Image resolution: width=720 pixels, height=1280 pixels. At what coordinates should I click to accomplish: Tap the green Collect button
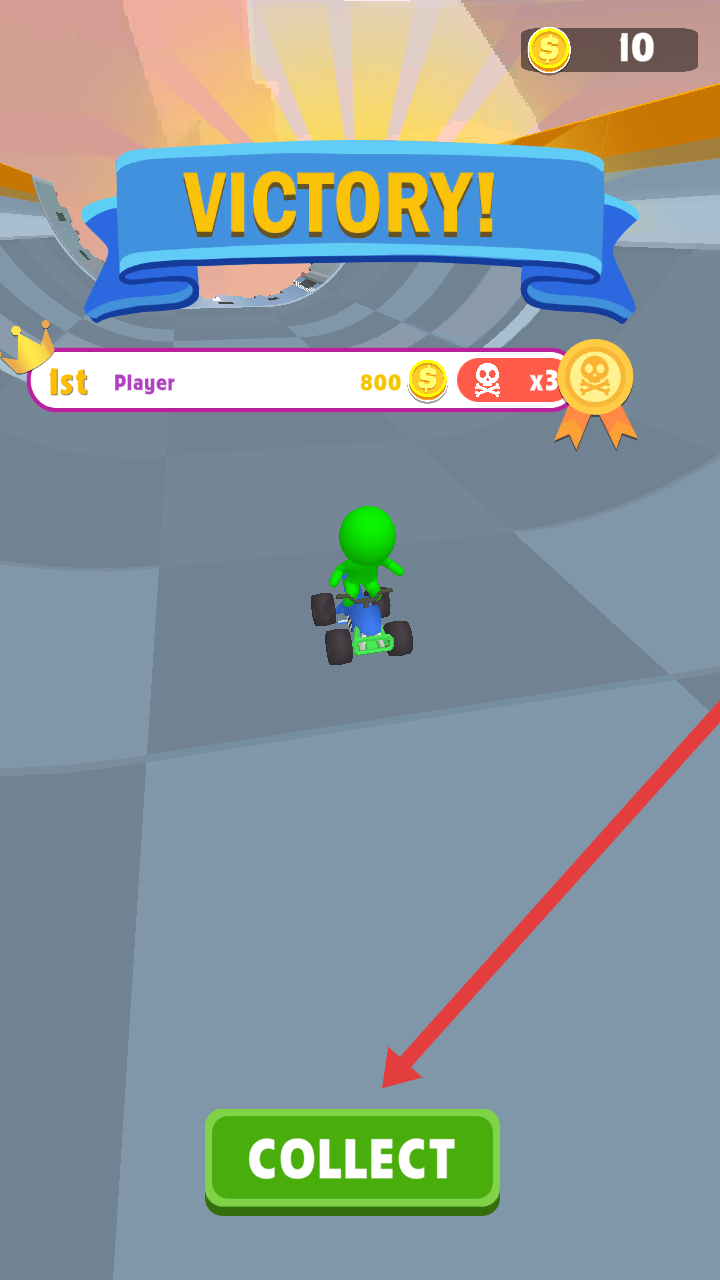point(352,1159)
